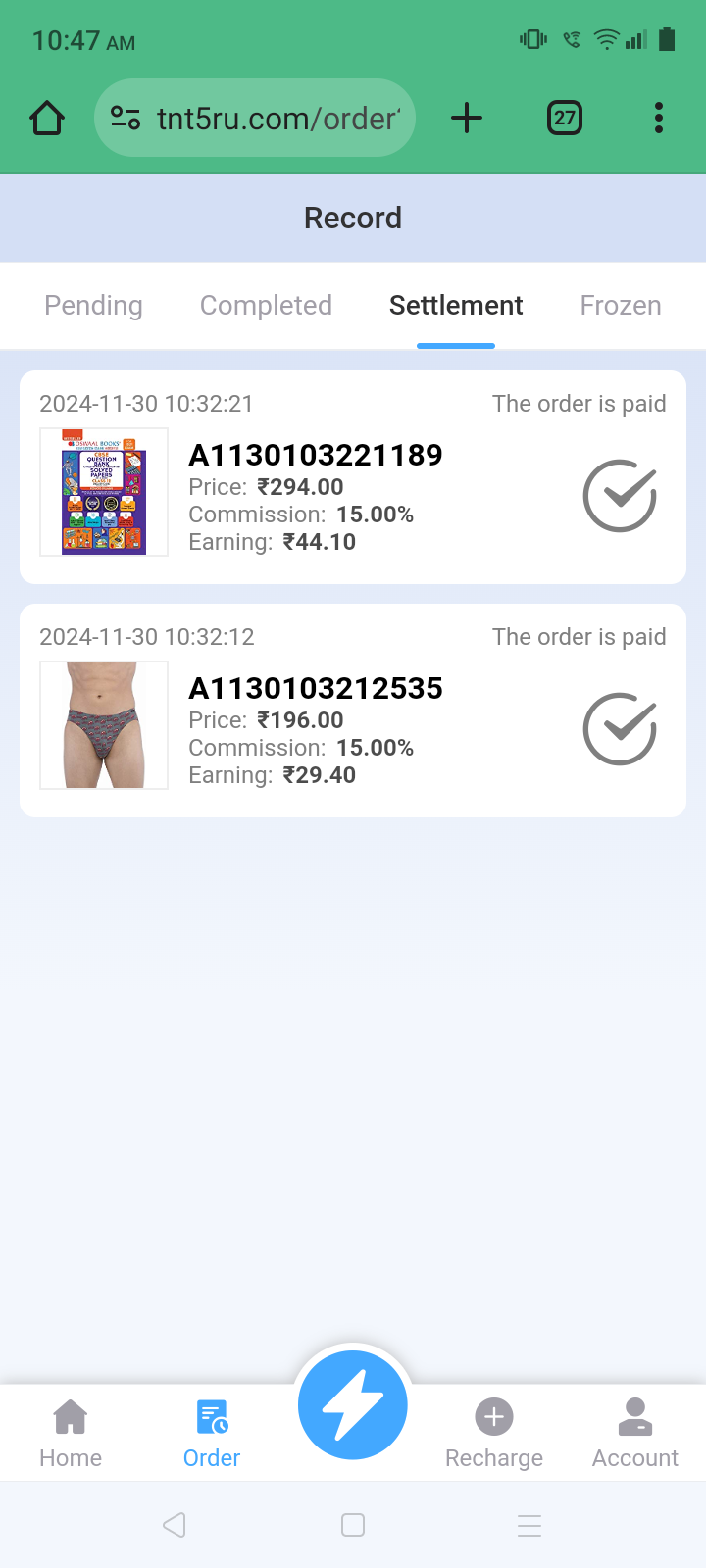The width and height of the screenshot is (706, 1568).
Task: Tap the system back button
Action: pos(175,1525)
